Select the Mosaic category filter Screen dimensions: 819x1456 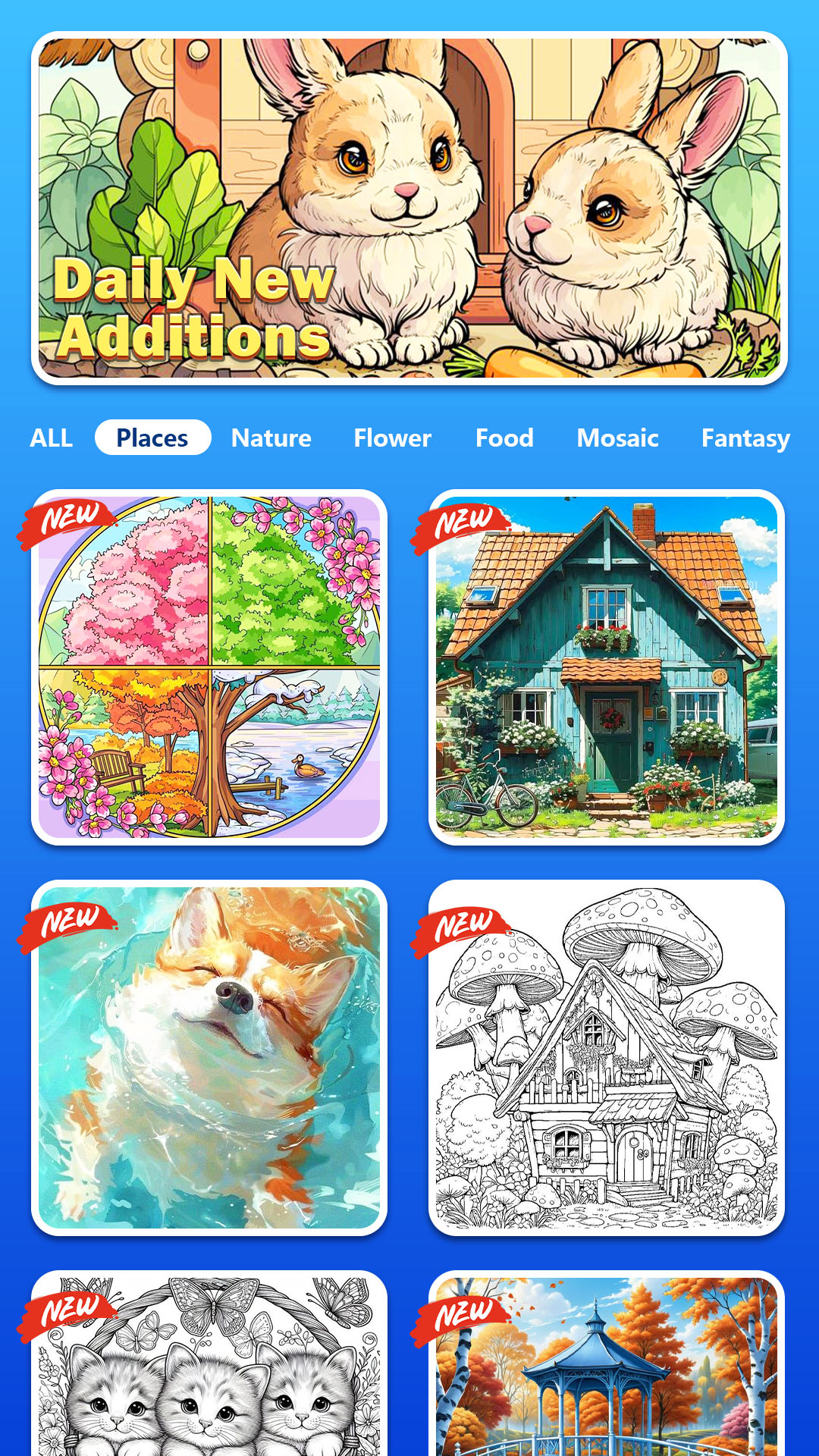(x=617, y=438)
